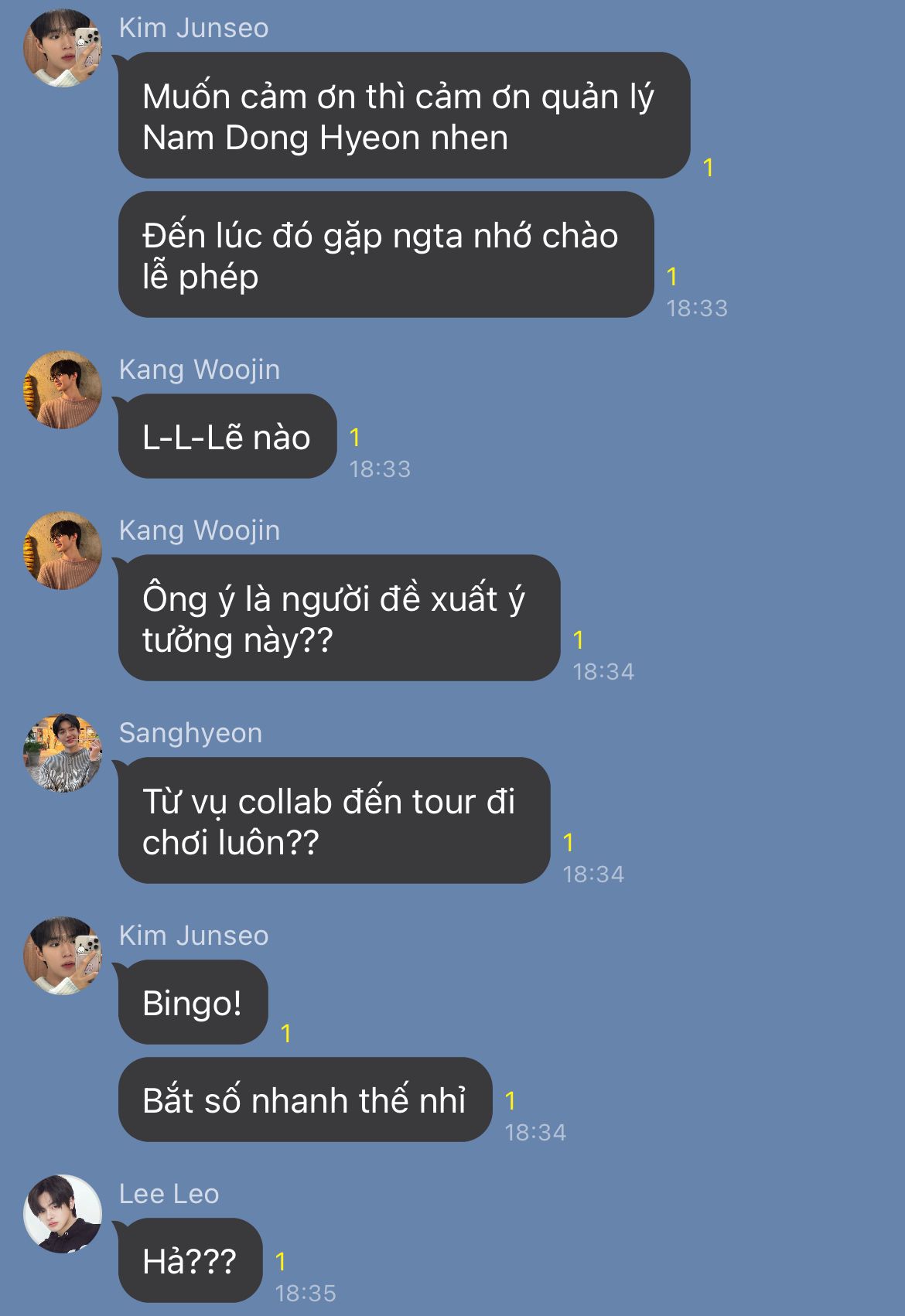The image size is (905, 1316).
Task: Open Kim Junseo's avatar above the 'Muốn cảm ơn' message
Action: (x=63, y=48)
